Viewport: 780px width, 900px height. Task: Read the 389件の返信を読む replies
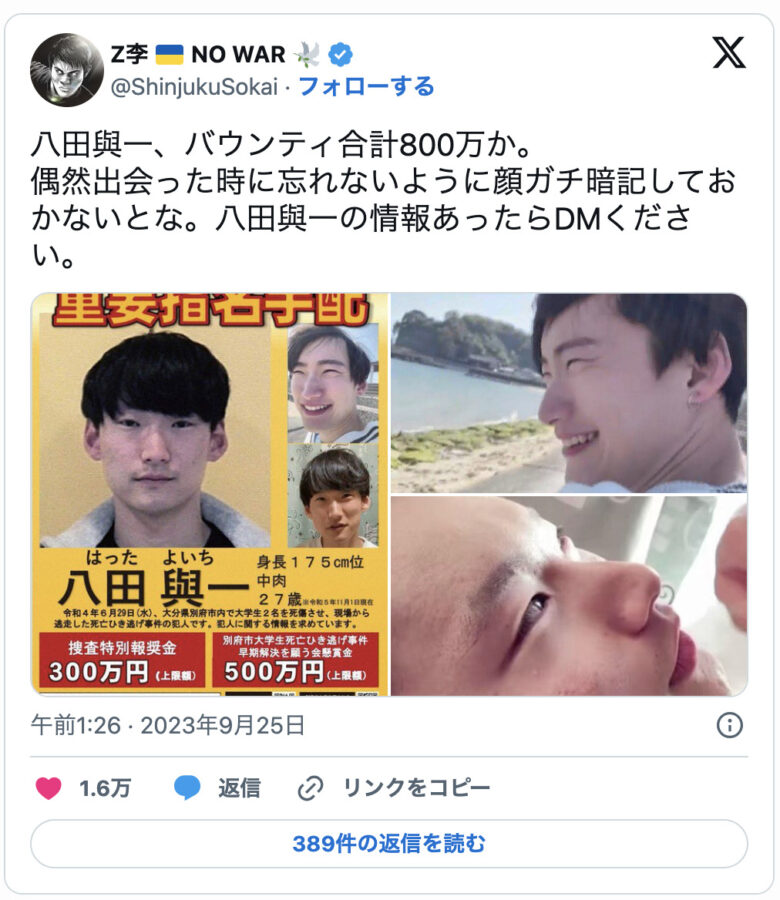point(389,844)
